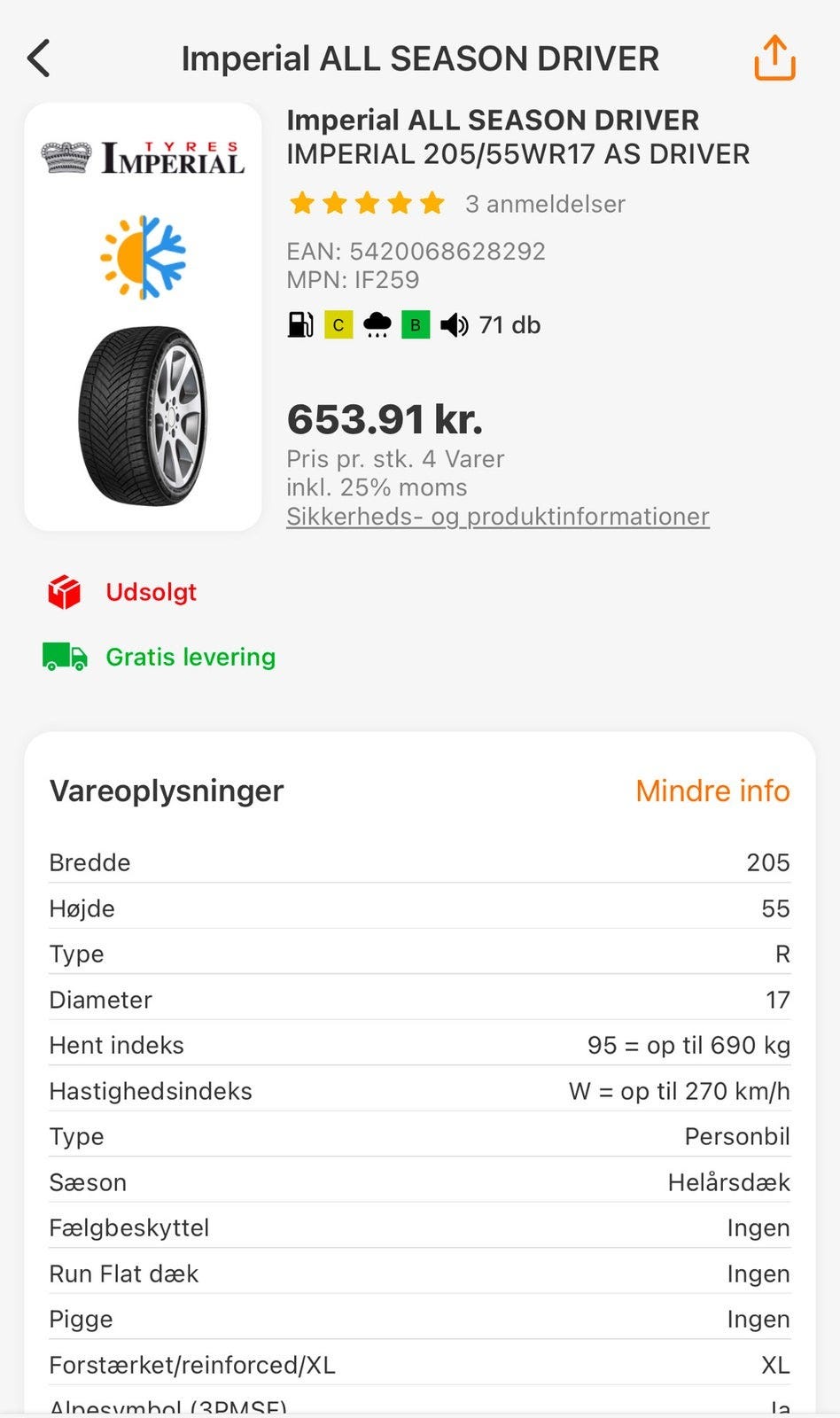Share this Imperial tyre product

(x=774, y=58)
